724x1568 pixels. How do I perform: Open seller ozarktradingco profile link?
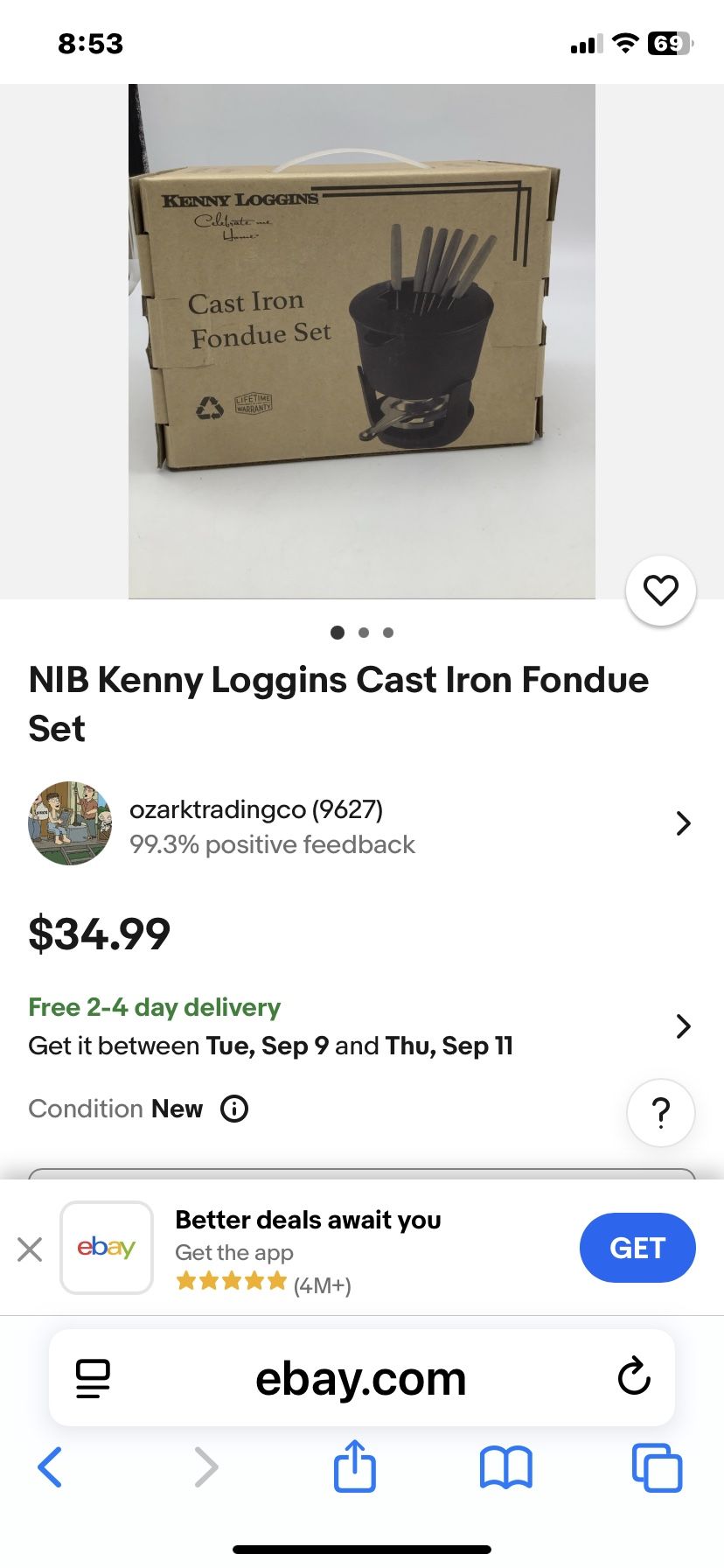click(256, 809)
